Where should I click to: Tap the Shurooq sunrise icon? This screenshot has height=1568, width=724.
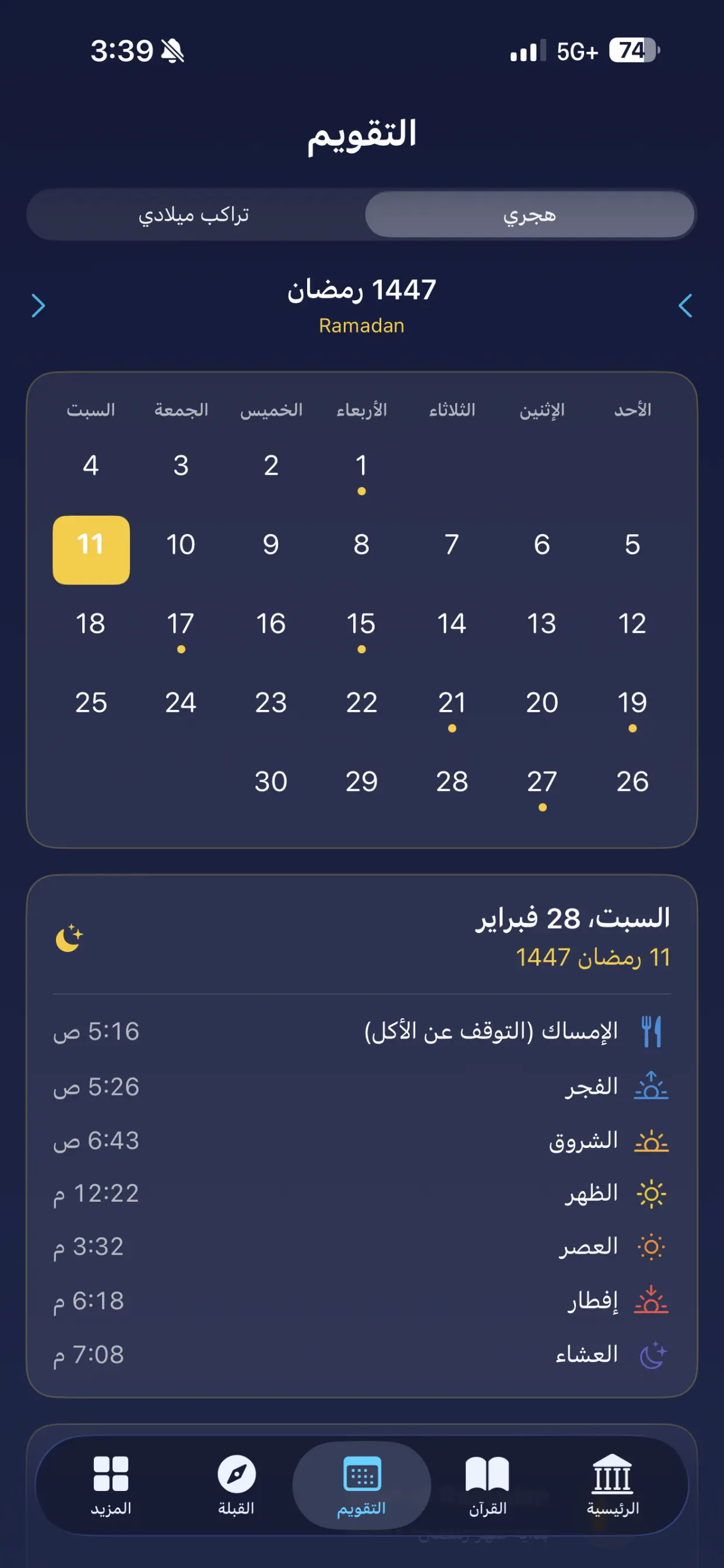[652, 1139]
